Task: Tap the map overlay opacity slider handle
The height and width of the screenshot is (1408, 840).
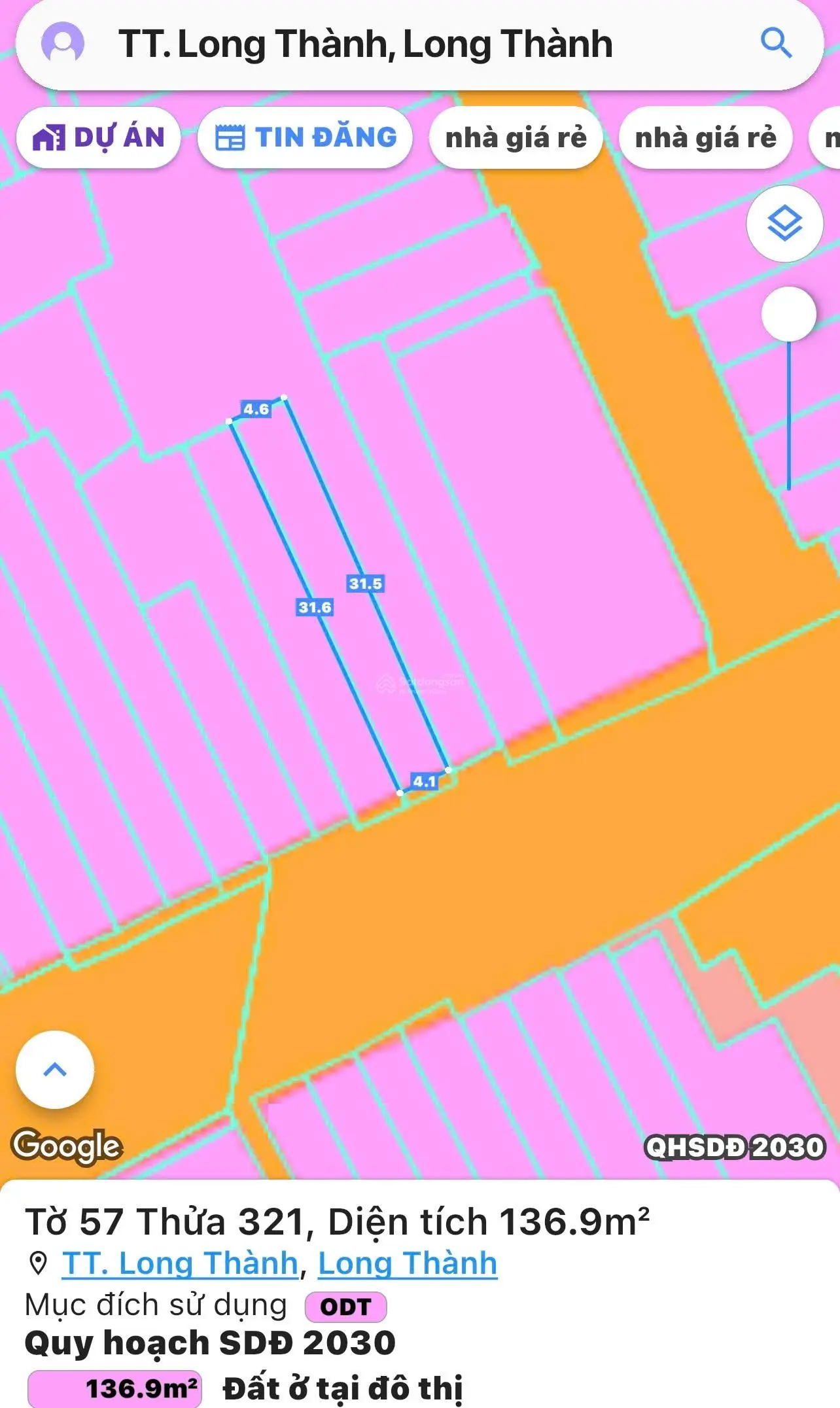Action: click(788, 315)
